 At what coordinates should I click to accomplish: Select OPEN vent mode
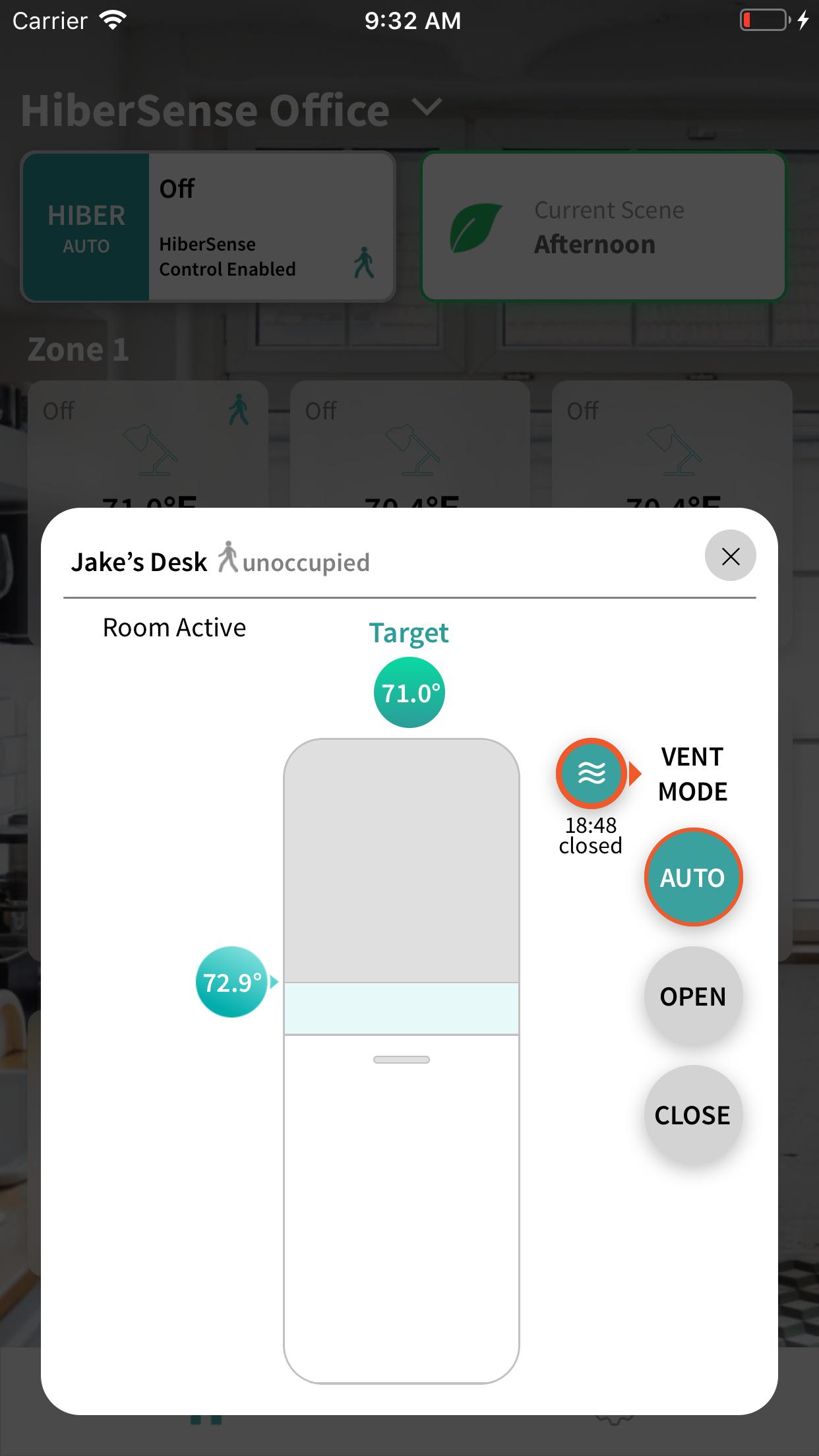click(693, 996)
